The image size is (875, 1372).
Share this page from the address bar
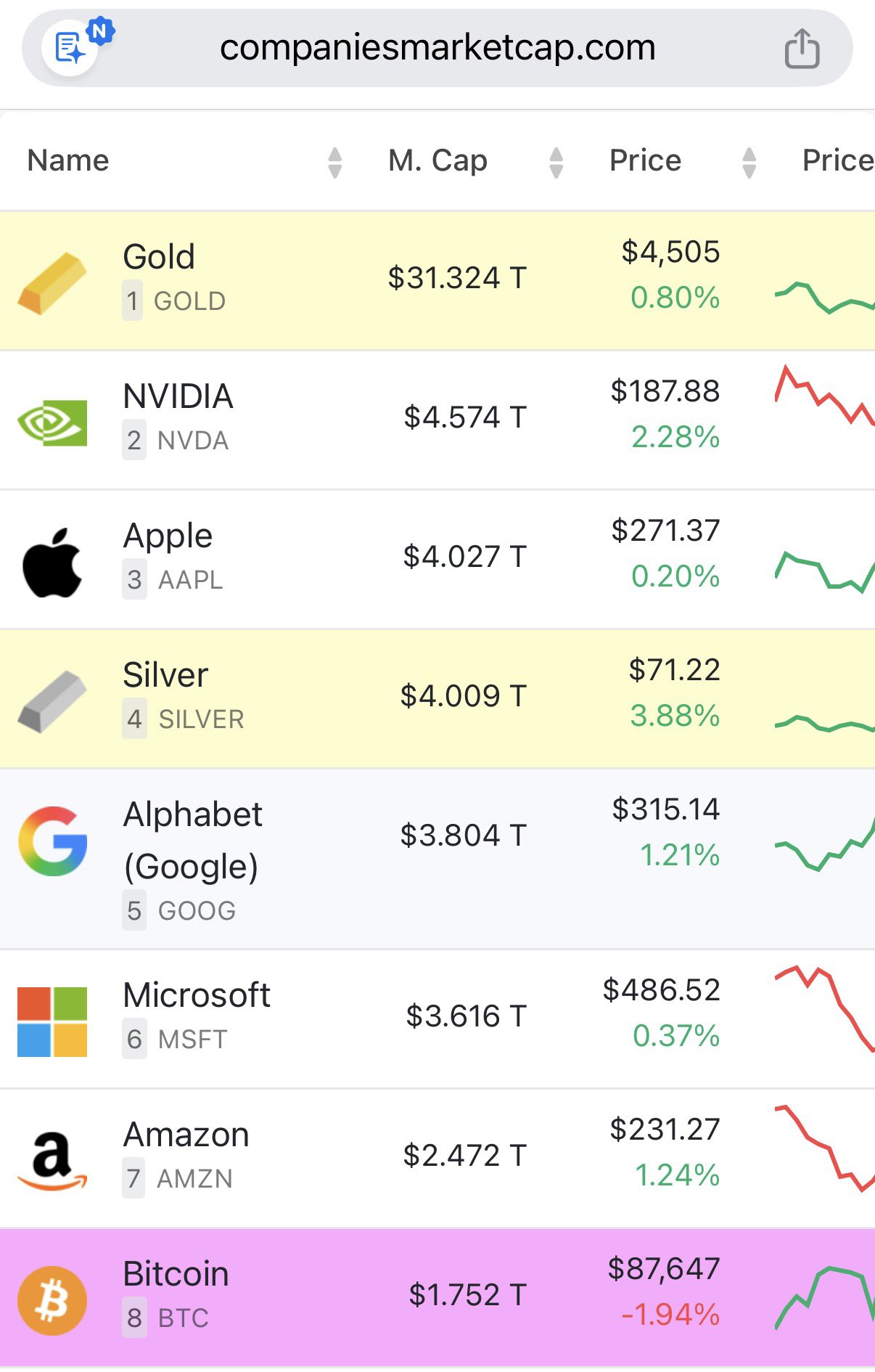pyautogui.click(x=802, y=49)
